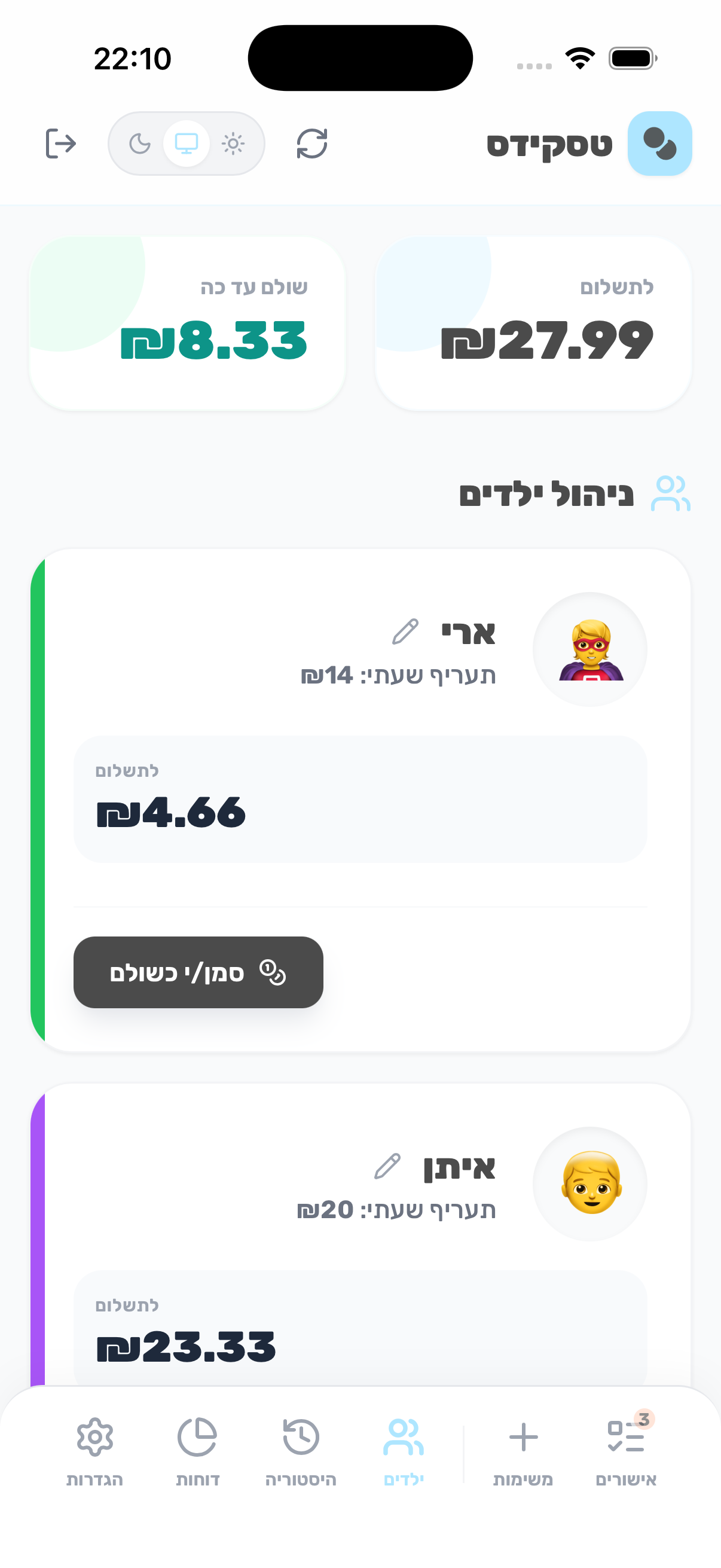Edit ארי's name with pencil icon
The height and width of the screenshot is (1568, 721).
[405, 632]
